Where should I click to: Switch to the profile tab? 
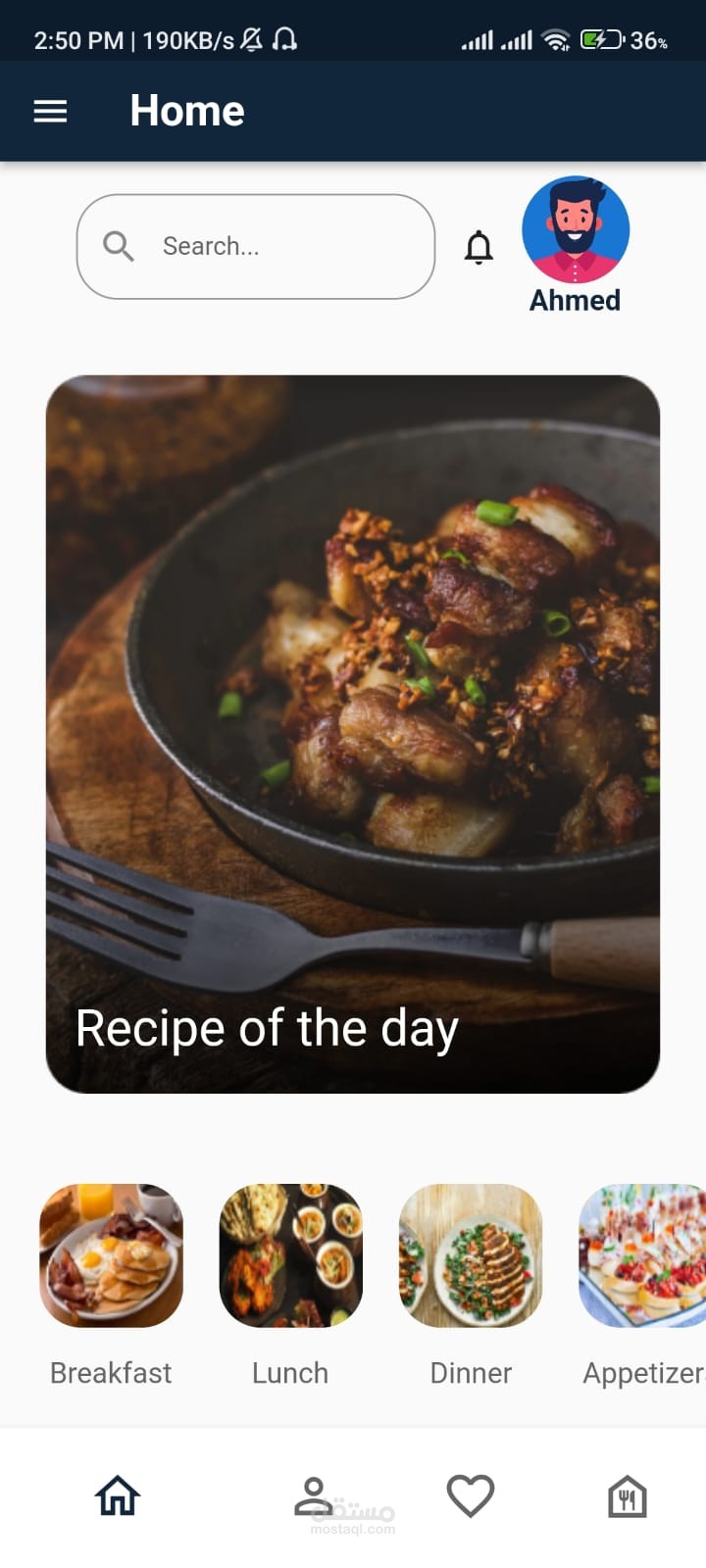[314, 1496]
